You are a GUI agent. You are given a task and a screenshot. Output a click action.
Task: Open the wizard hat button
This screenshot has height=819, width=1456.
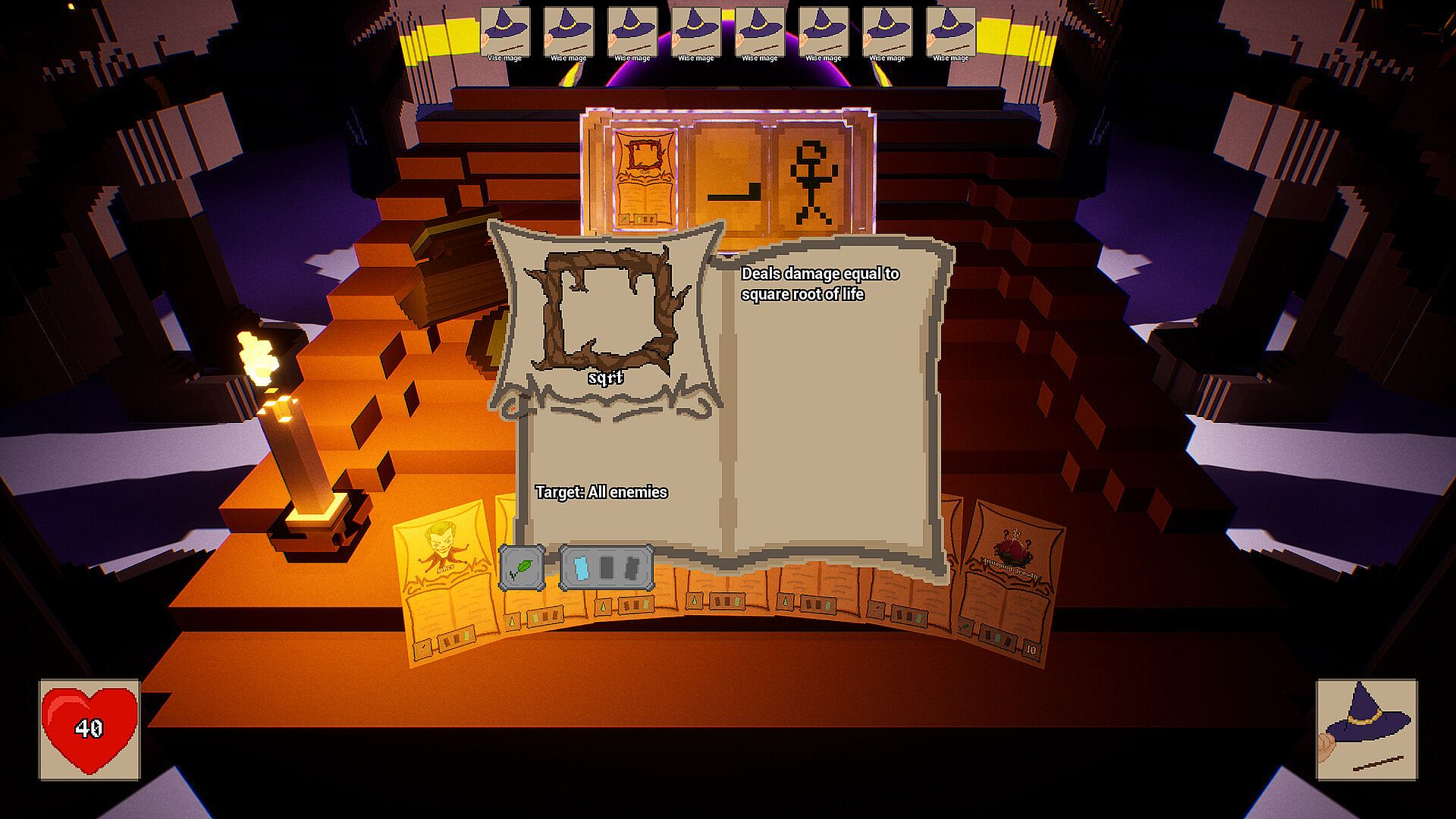tap(1367, 730)
